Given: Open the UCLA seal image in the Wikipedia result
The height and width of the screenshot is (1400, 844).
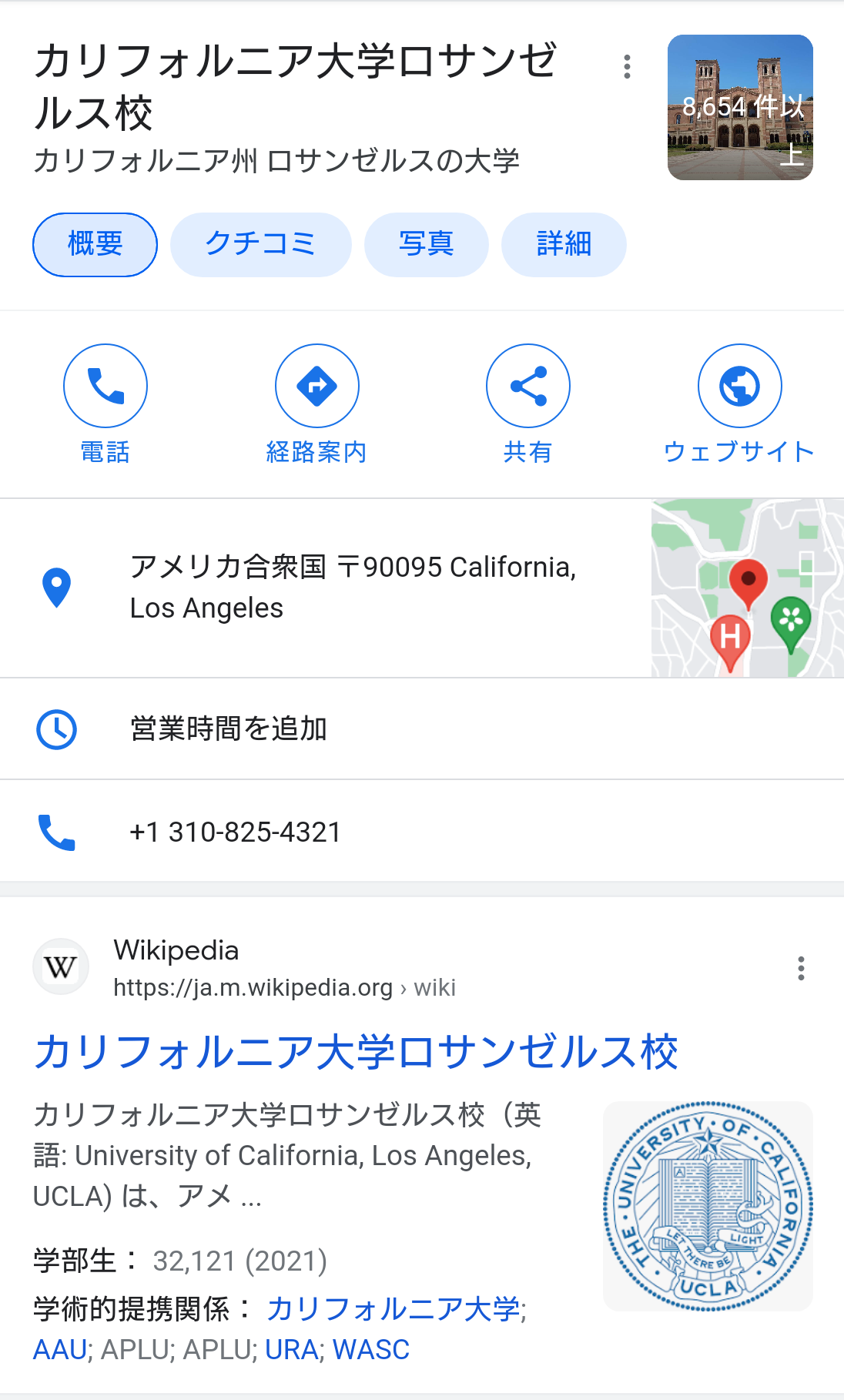Looking at the screenshot, I should coord(707,1206).
